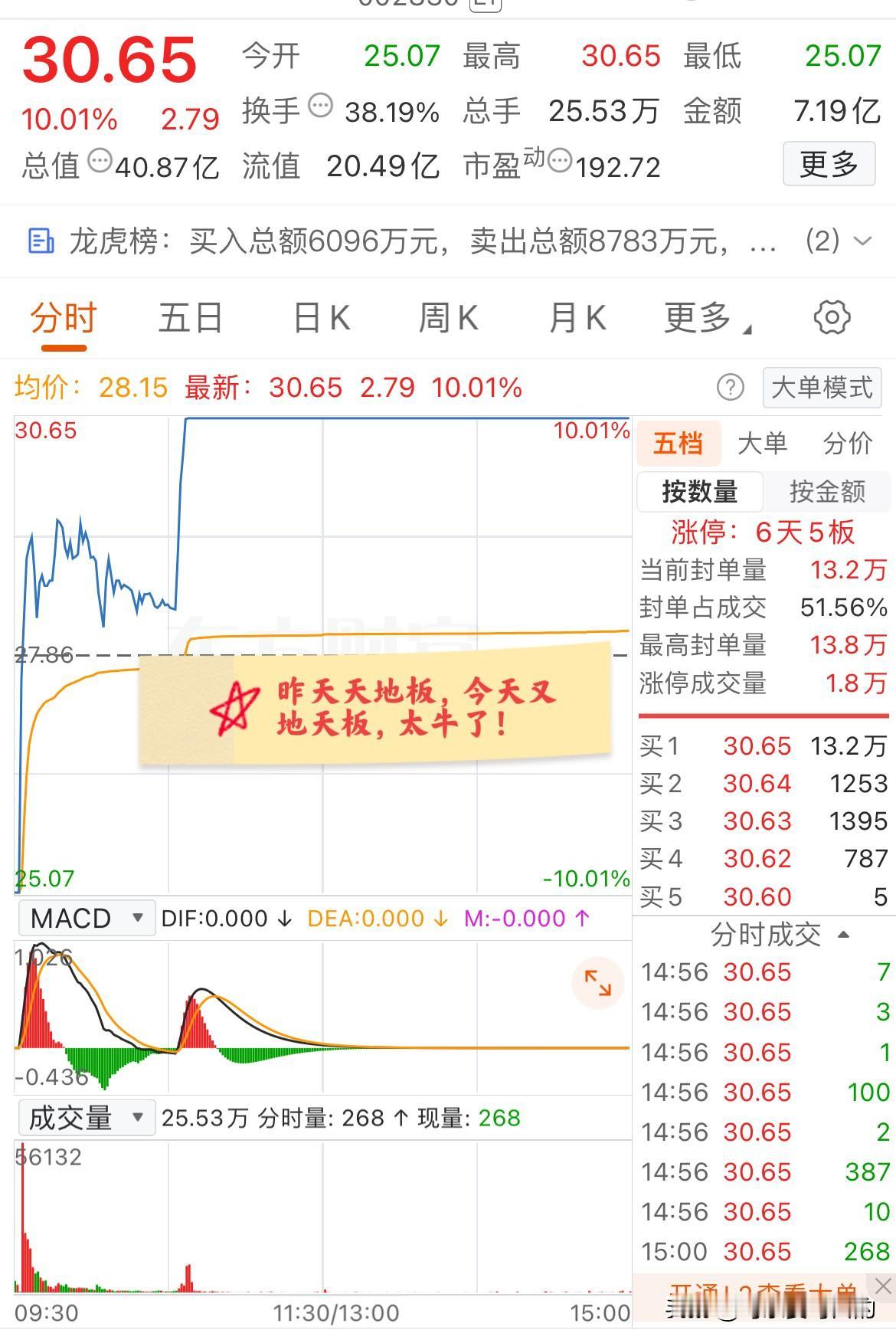
Task: Open the 成交量 indicator dropdown
Action: tap(138, 1119)
